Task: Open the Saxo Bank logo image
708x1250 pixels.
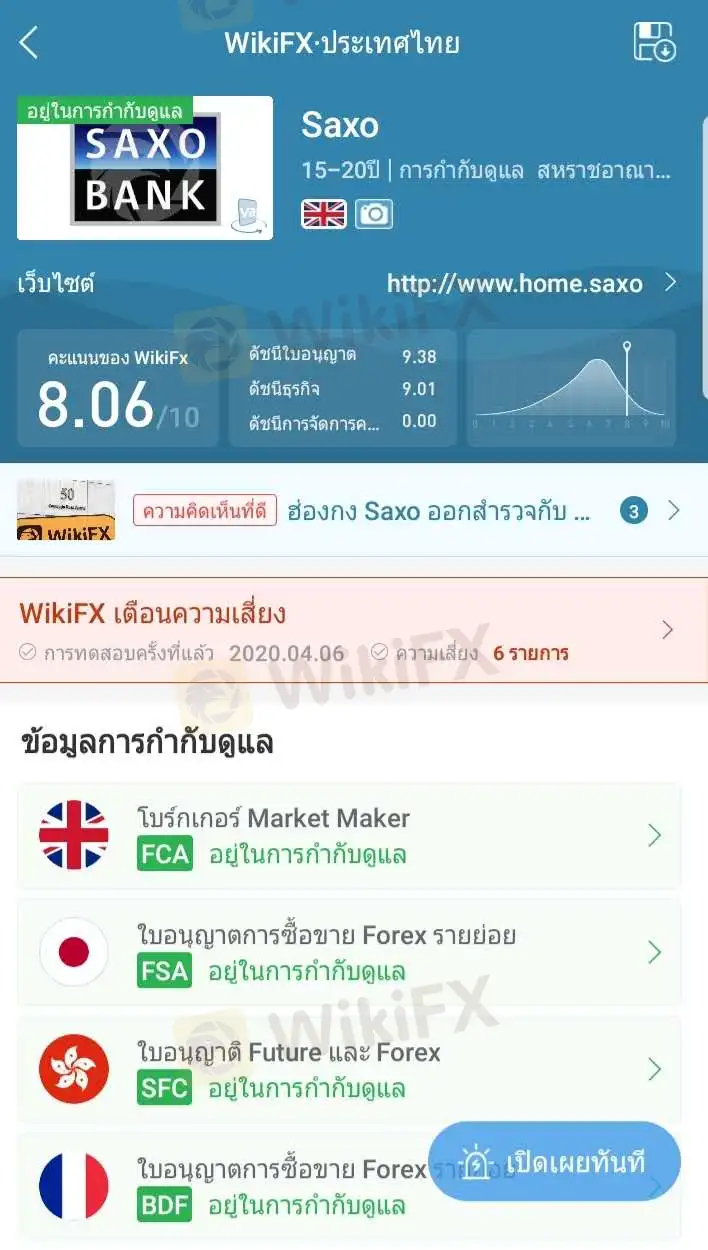Action: pyautogui.click(x=145, y=168)
